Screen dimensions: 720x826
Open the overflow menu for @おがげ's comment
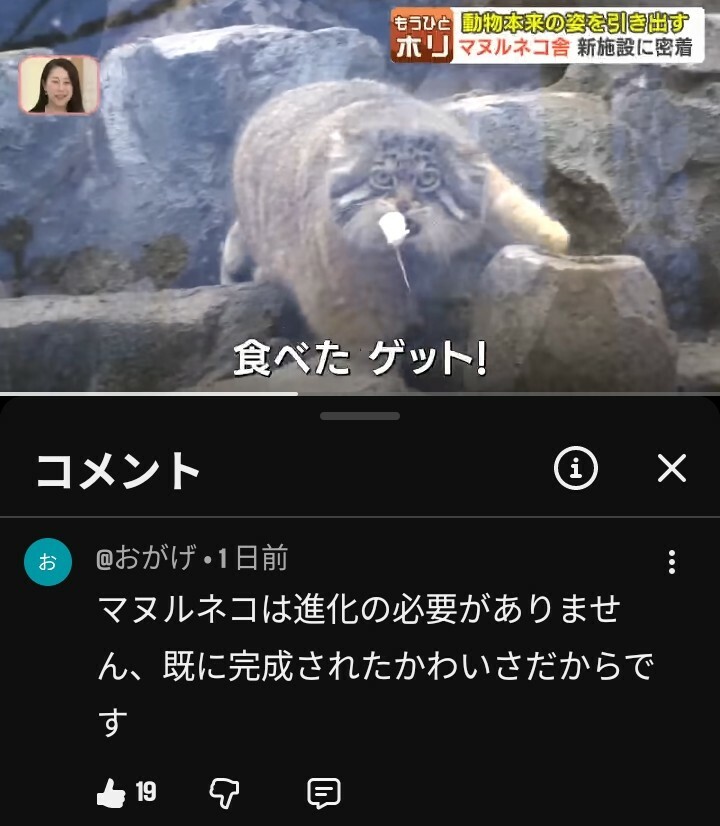[672, 562]
